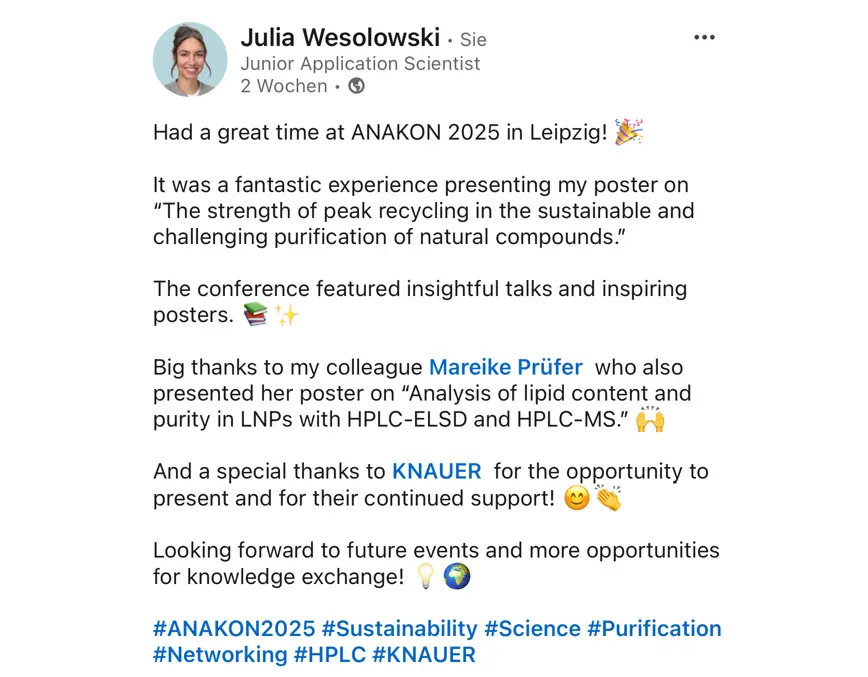Open the #Science hashtag
The image size is (868, 677).
click(532, 629)
